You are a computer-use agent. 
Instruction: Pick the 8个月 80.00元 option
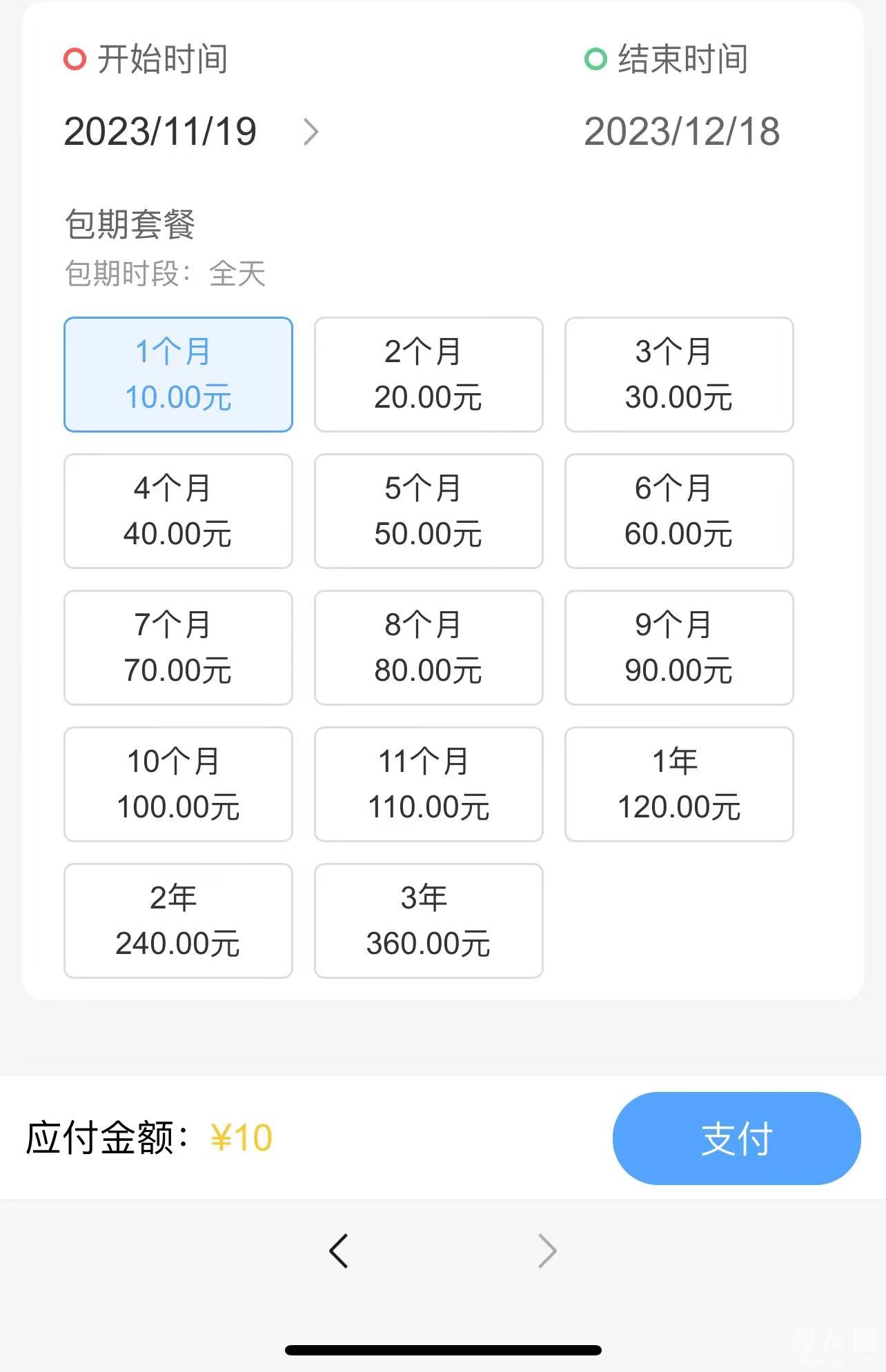[429, 648]
